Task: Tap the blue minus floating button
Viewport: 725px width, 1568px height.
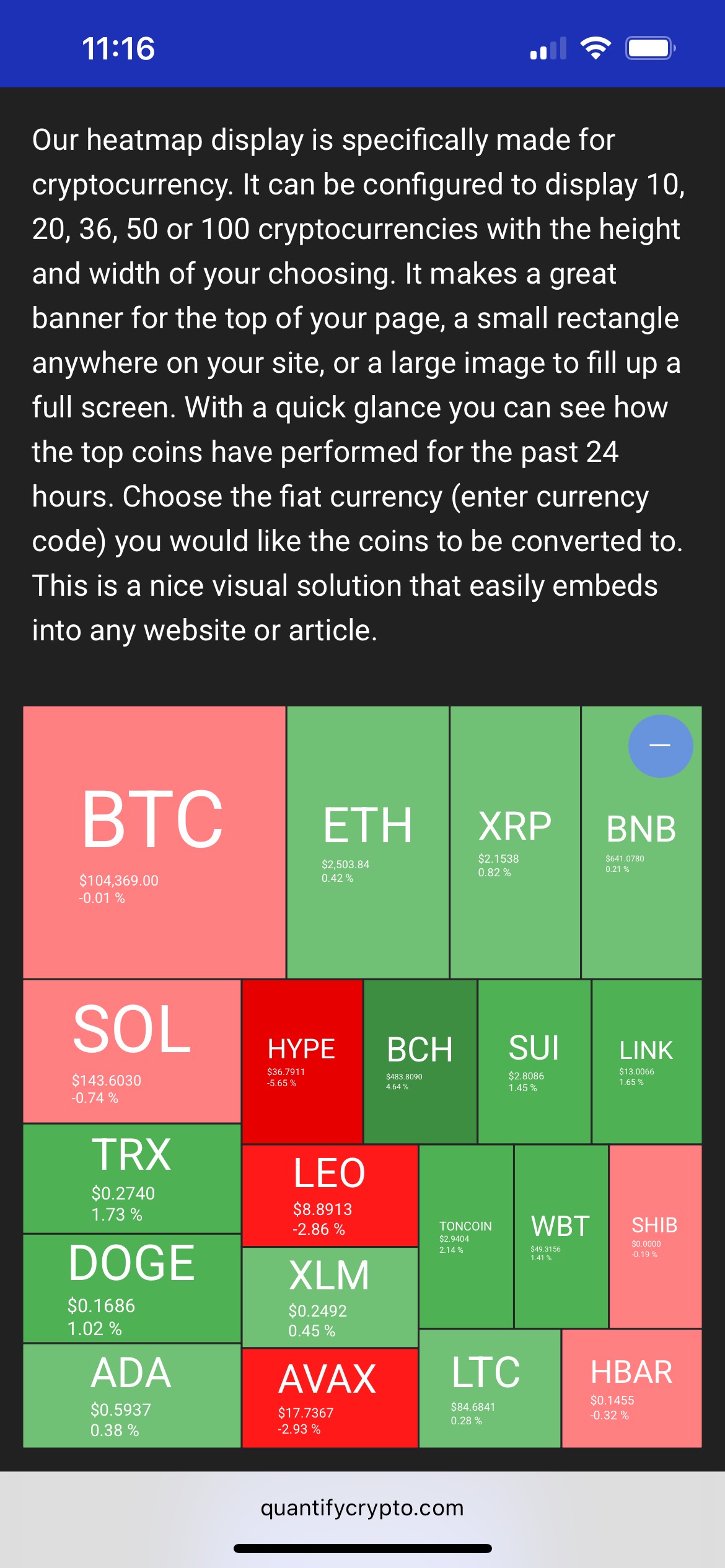Action: [660, 746]
